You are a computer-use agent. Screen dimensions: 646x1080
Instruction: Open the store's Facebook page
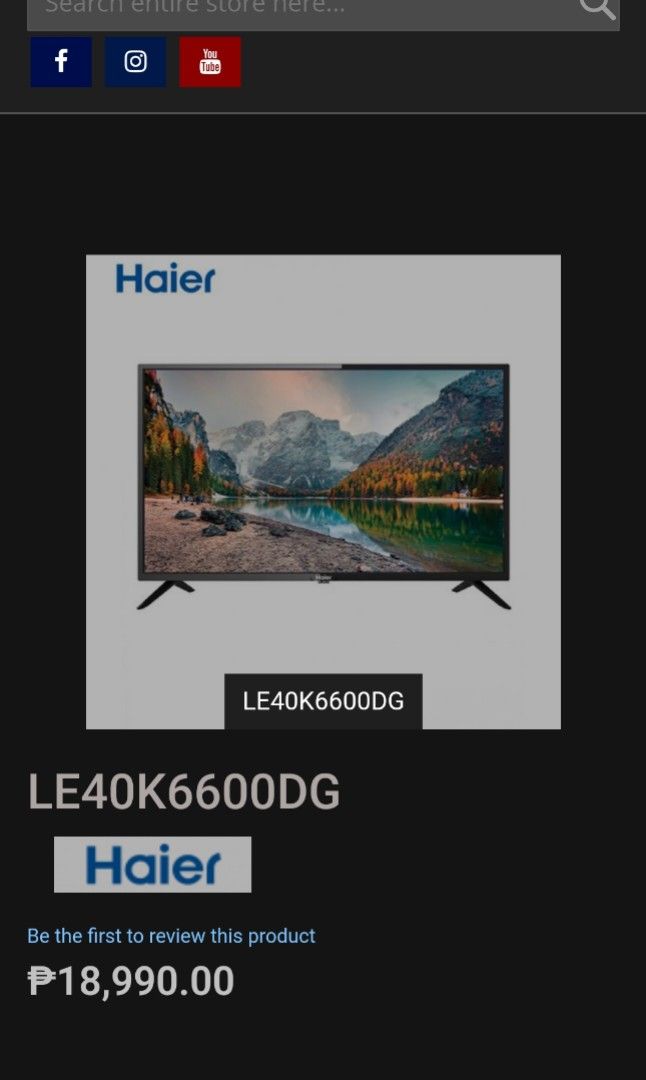[x=61, y=62]
